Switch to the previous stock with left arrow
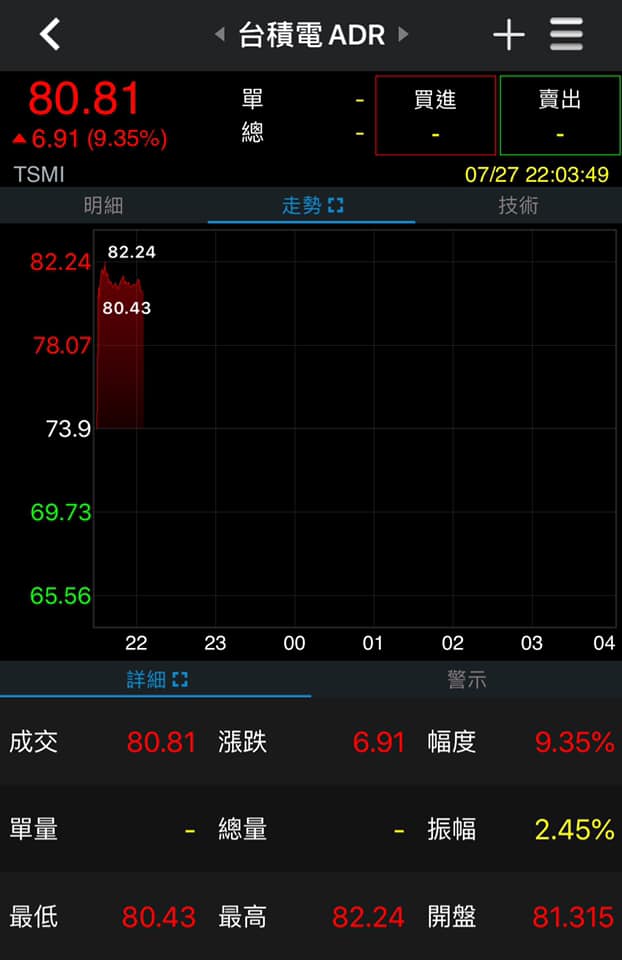Image resolution: width=622 pixels, height=960 pixels. pyautogui.click(x=220, y=34)
